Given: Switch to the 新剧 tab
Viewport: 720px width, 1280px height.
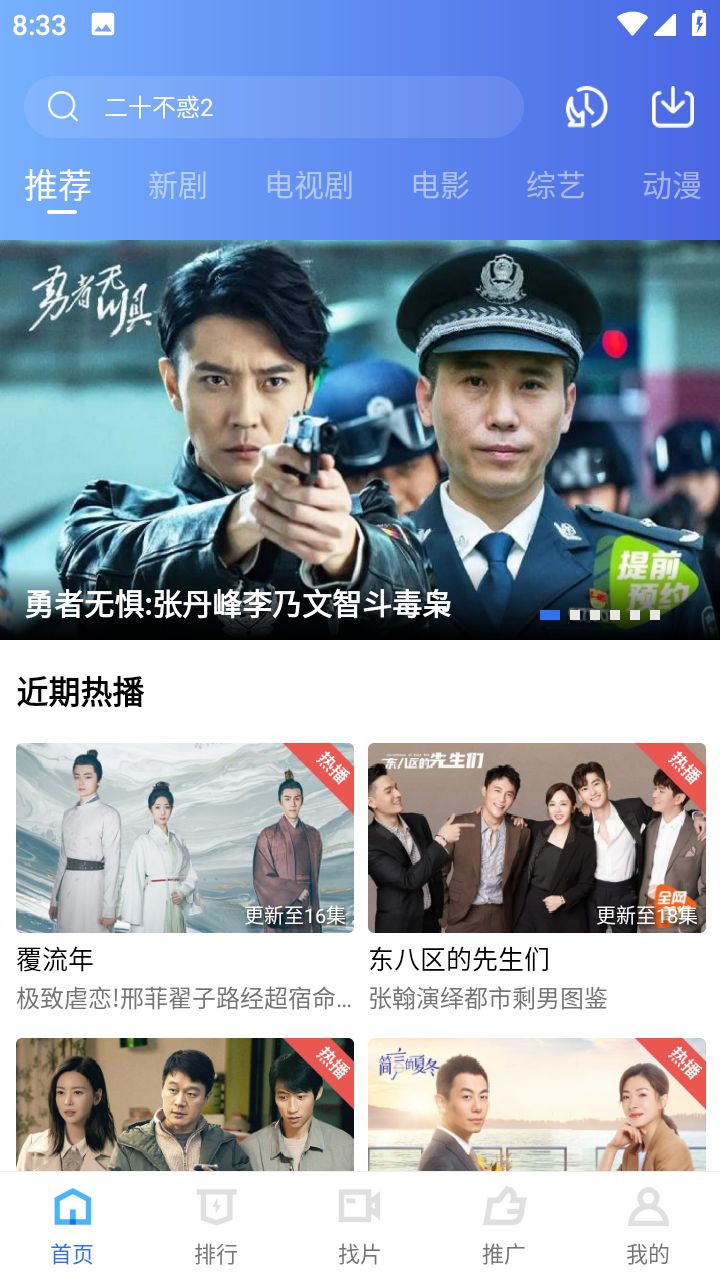Looking at the screenshot, I should pyautogui.click(x=177, y=185).
